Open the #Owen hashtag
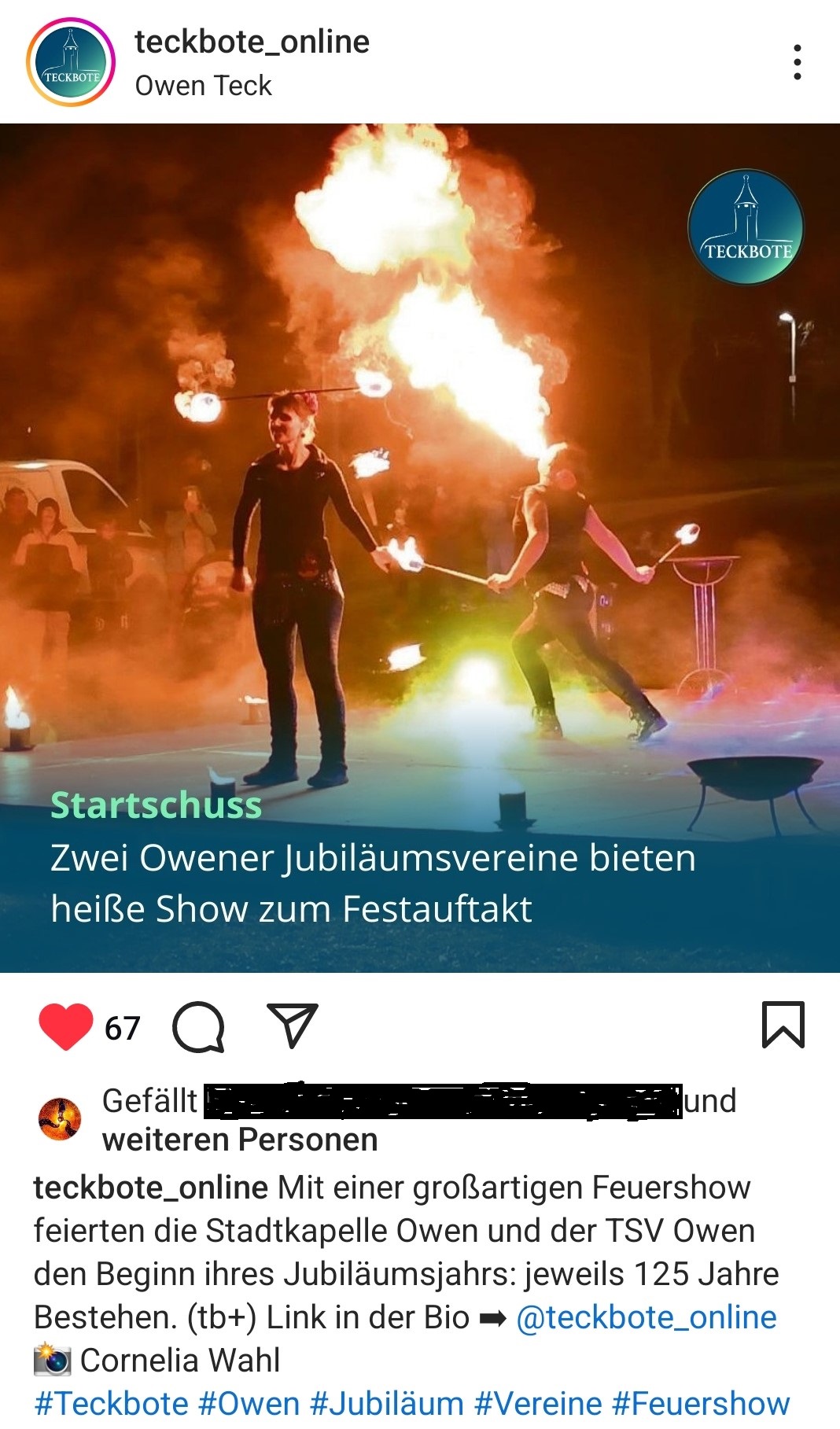 point(249,1403)
